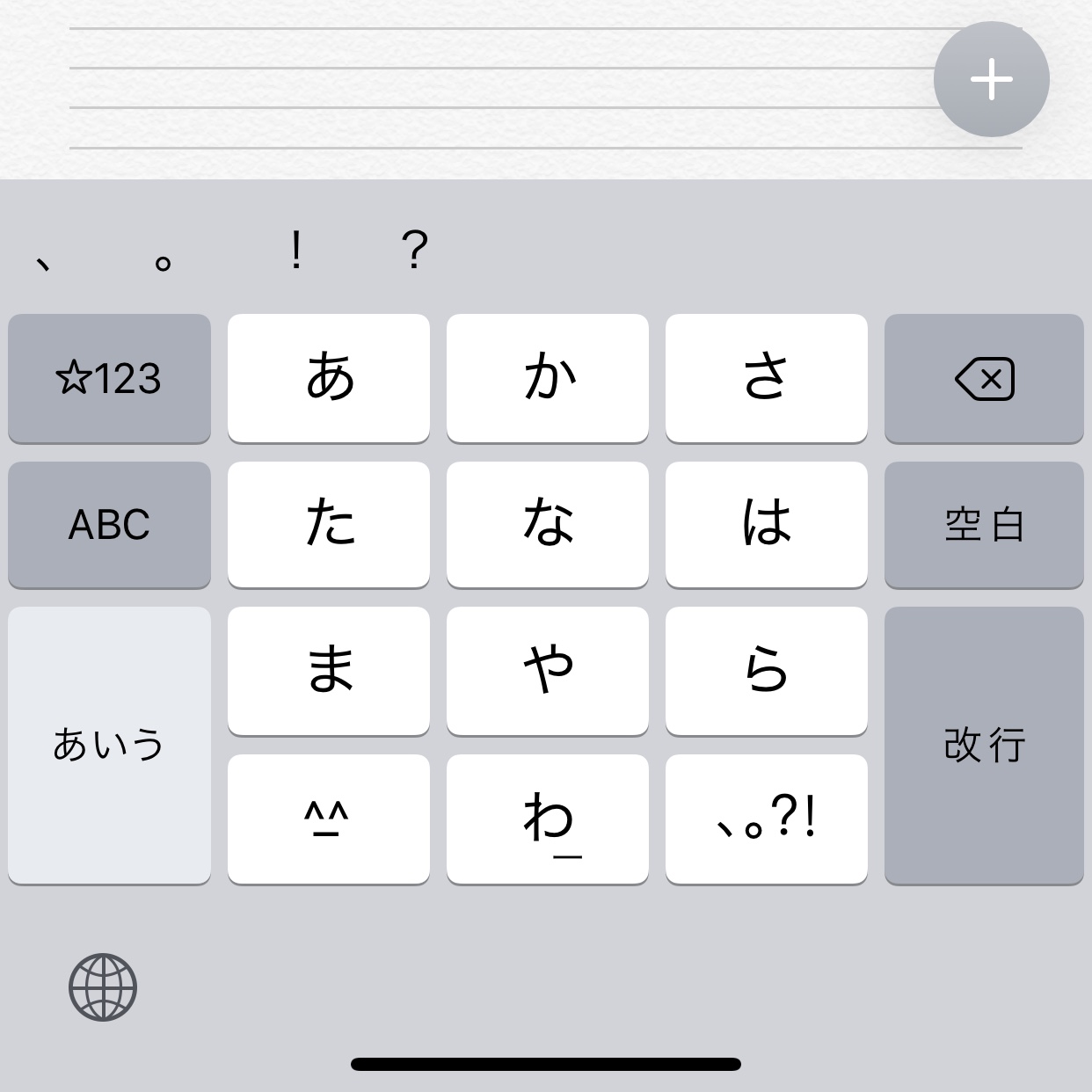
Task: Tap the た kana key
Action: click(329, 525)
